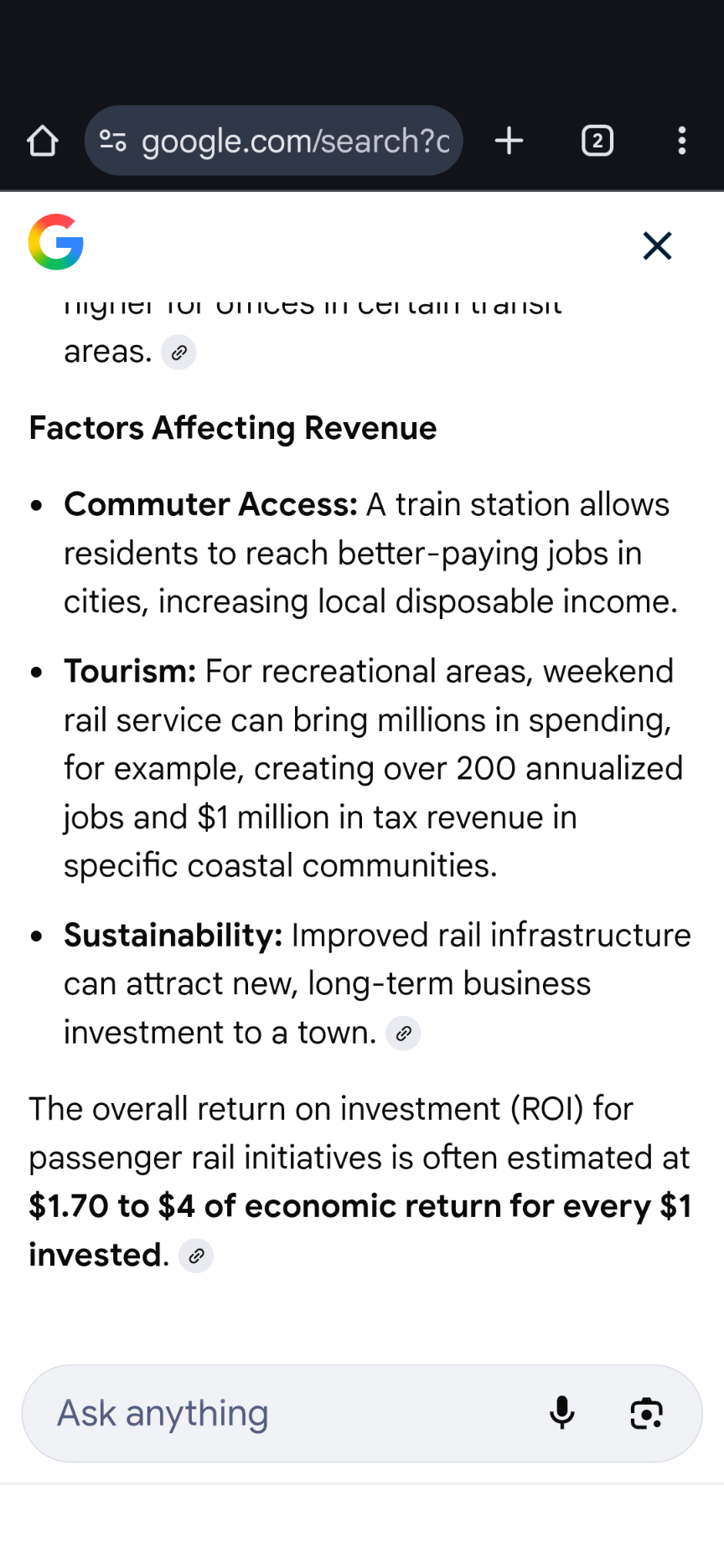
Task: Open source link after 'invested.'
Action: 196,1256
